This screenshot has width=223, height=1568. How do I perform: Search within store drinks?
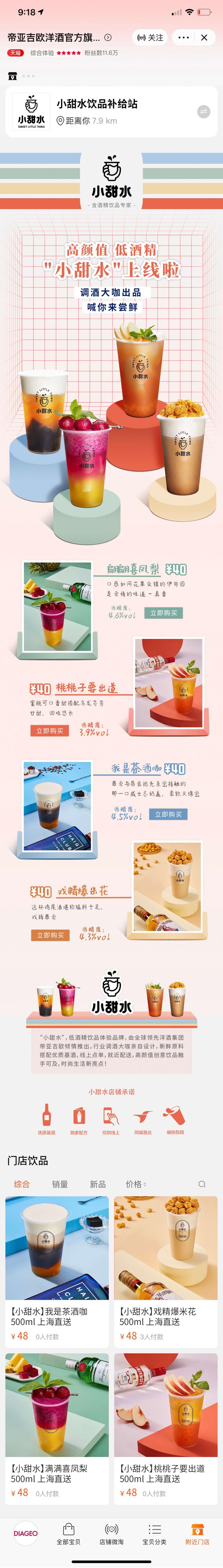202,1184
